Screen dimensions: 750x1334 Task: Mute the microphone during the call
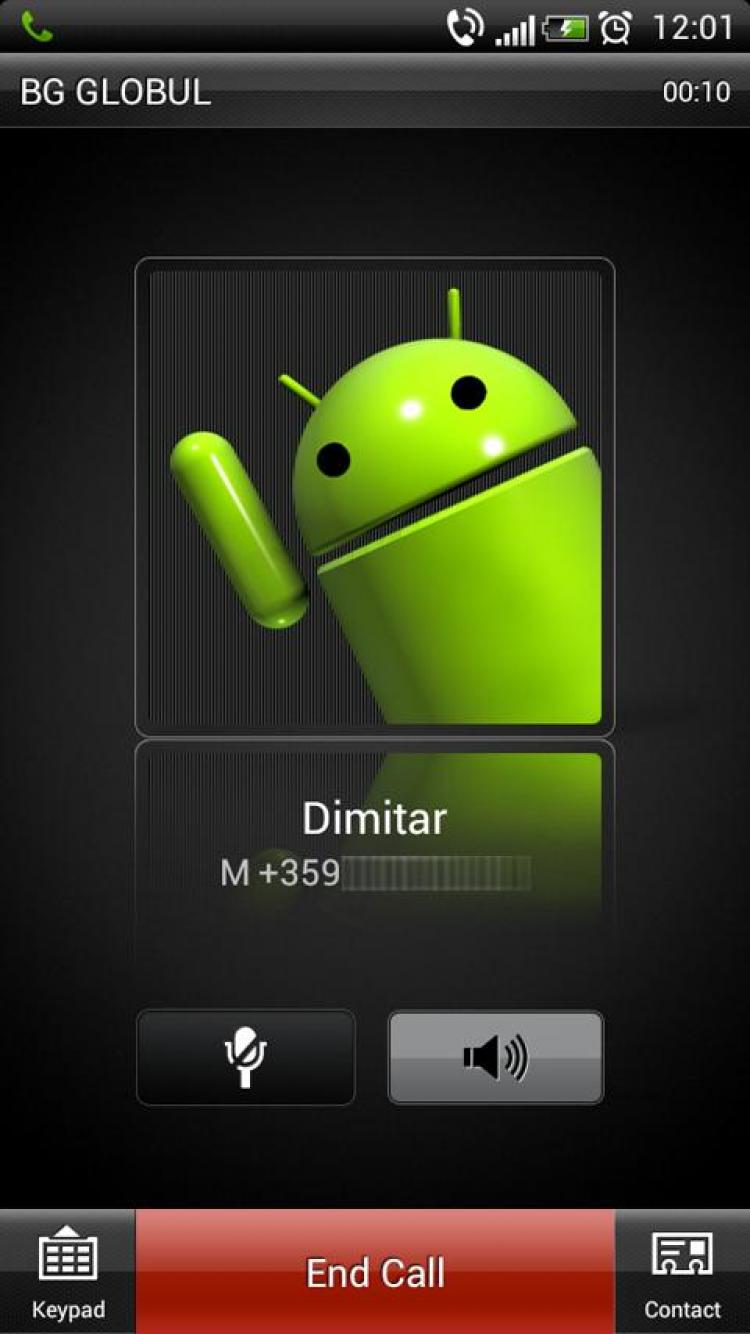[245, 1058]
